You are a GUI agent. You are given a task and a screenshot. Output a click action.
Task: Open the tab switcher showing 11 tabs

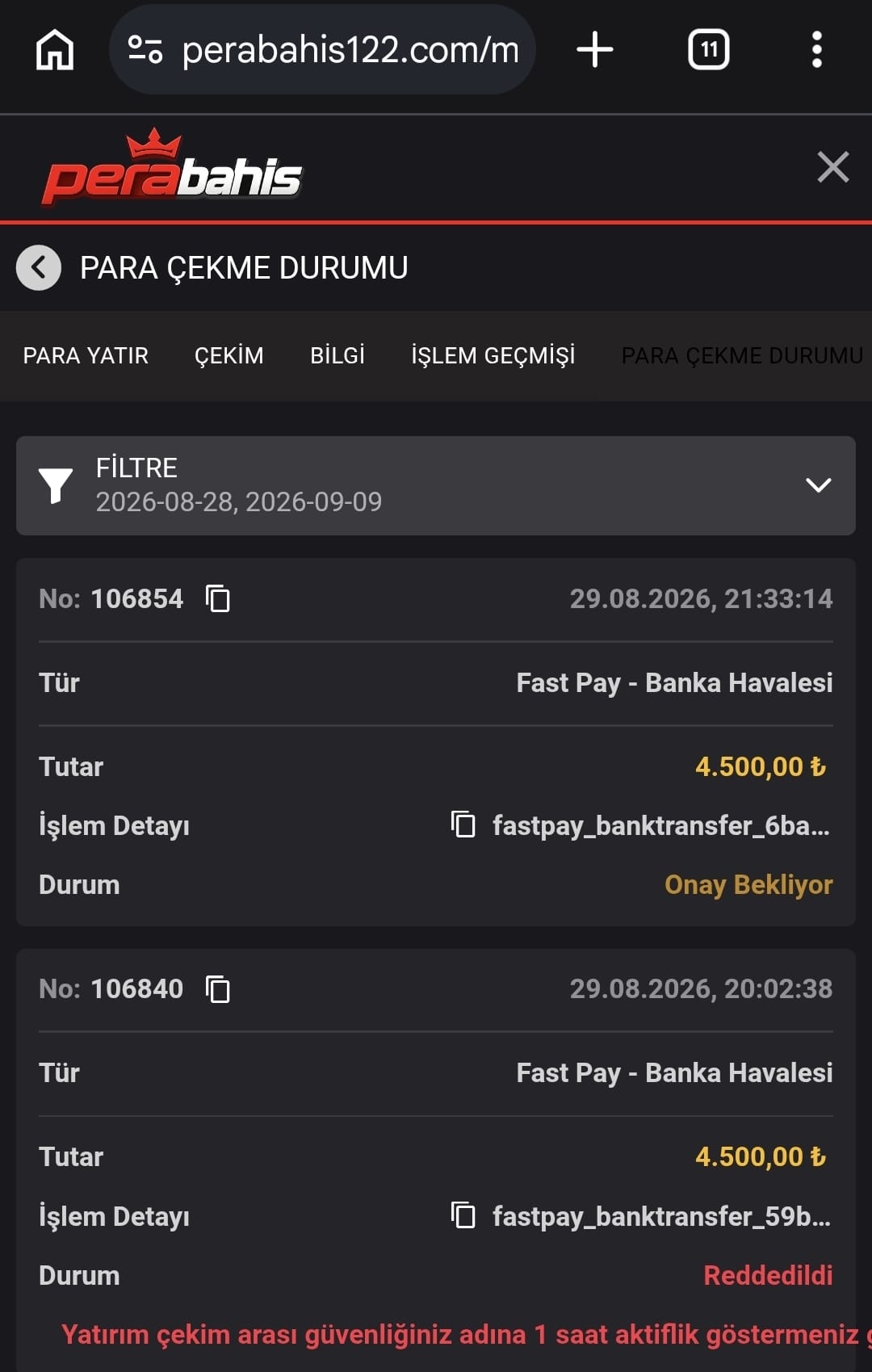708,50
